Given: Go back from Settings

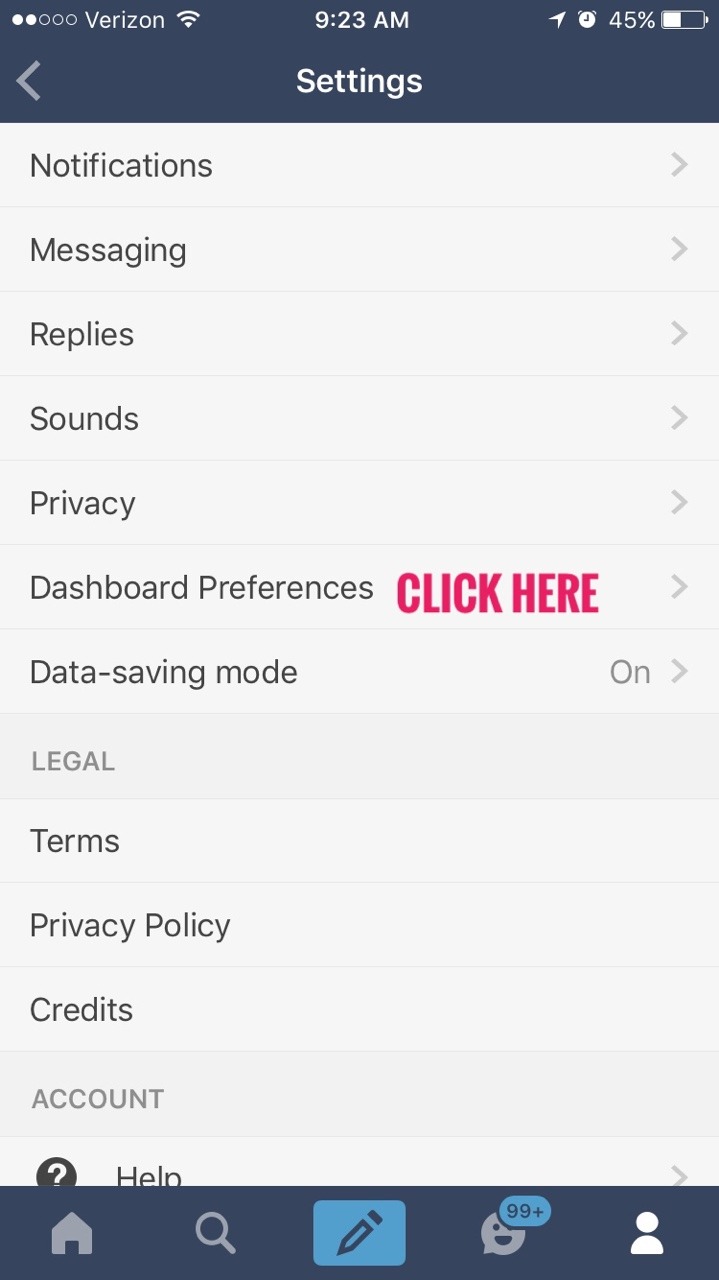Looking at the screenshot, I should point(30,81).
